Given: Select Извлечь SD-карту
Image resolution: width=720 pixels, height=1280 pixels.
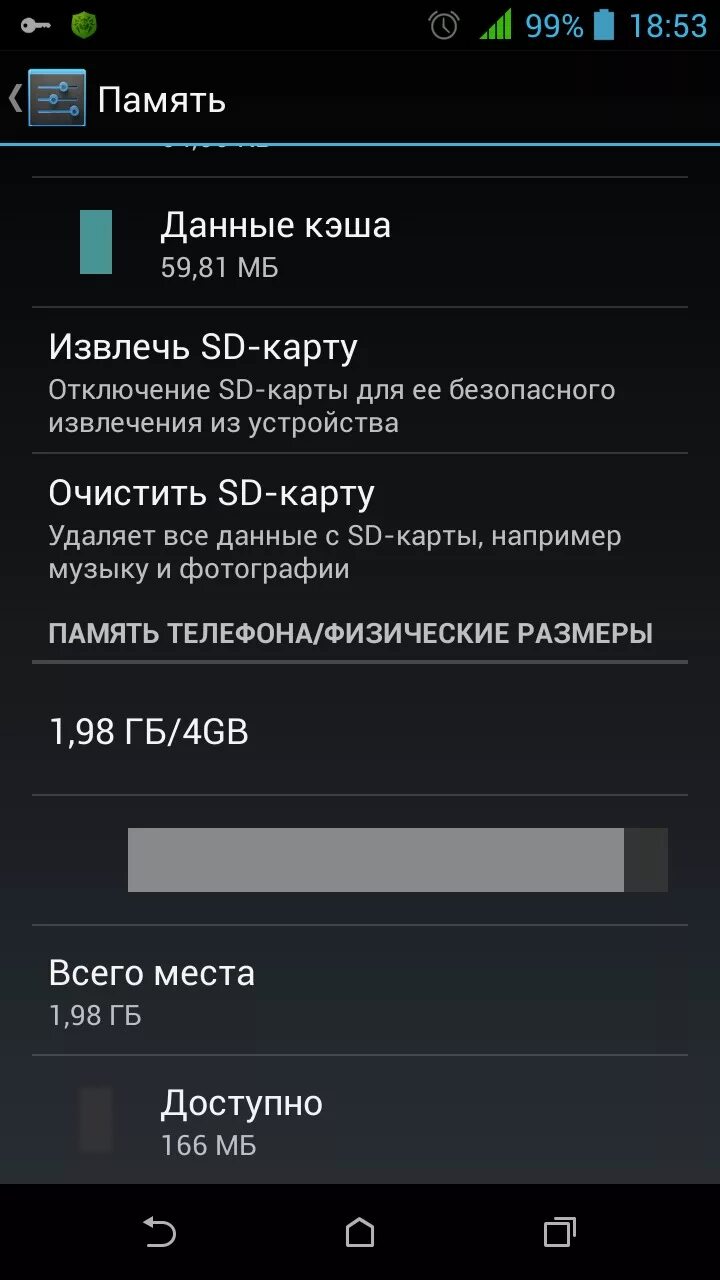Looking at the screenshot, I should click(360, 380).
